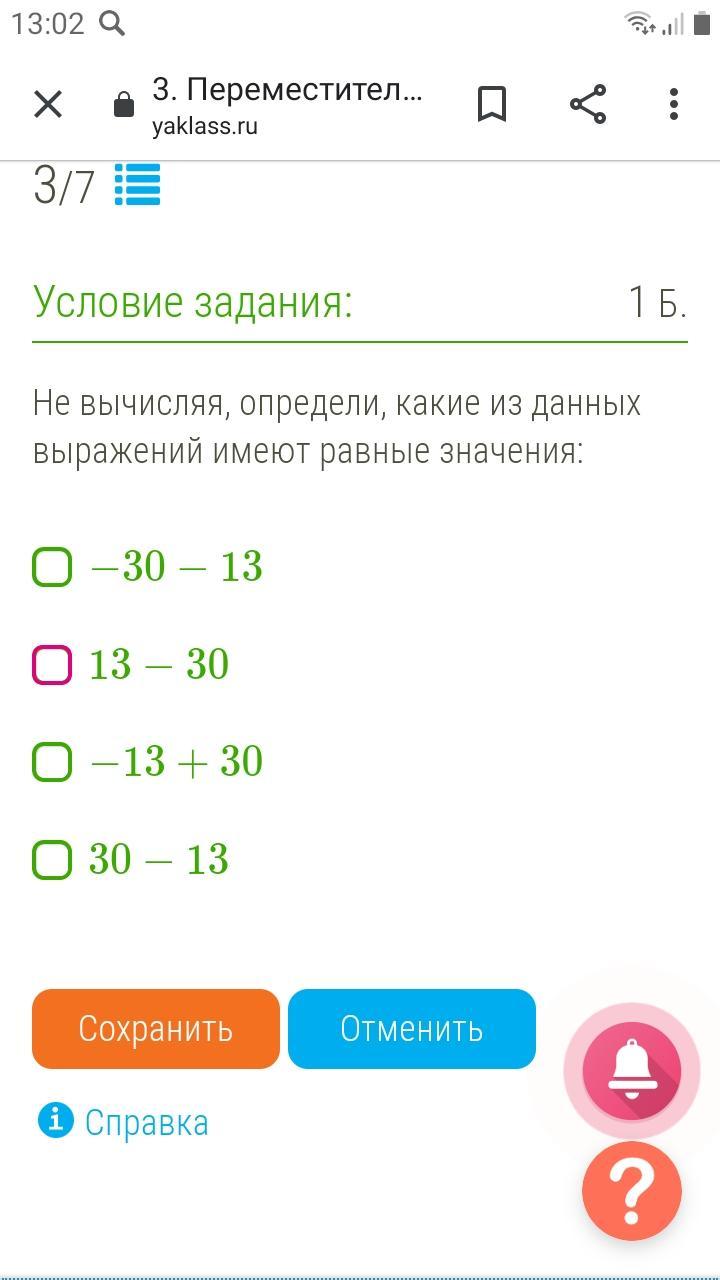The height and width of the screenshot is (1280, 720).
Task: Mark the 30 − 13 option
Action: pyautogui.click(x=52, y=860)
